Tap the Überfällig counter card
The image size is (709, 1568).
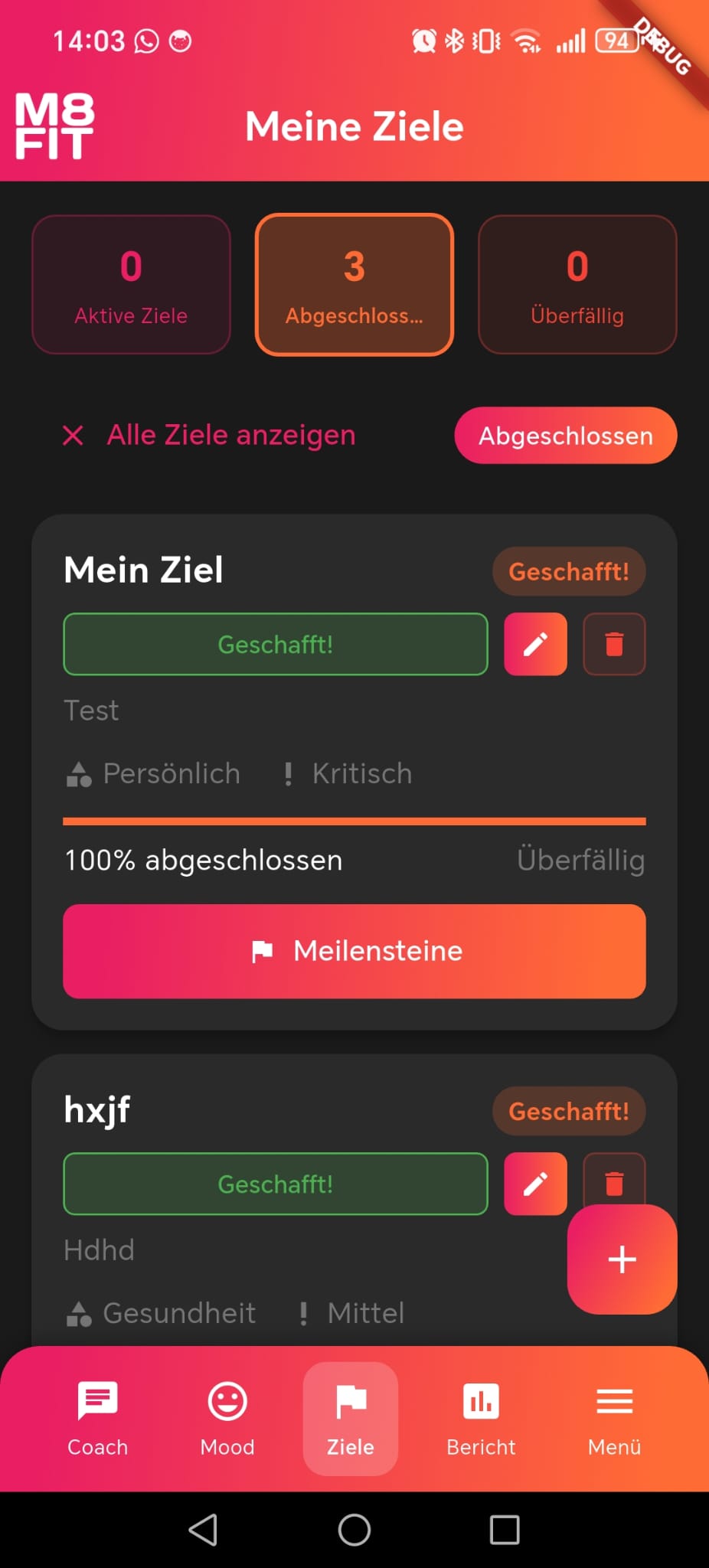coord(577,284)
